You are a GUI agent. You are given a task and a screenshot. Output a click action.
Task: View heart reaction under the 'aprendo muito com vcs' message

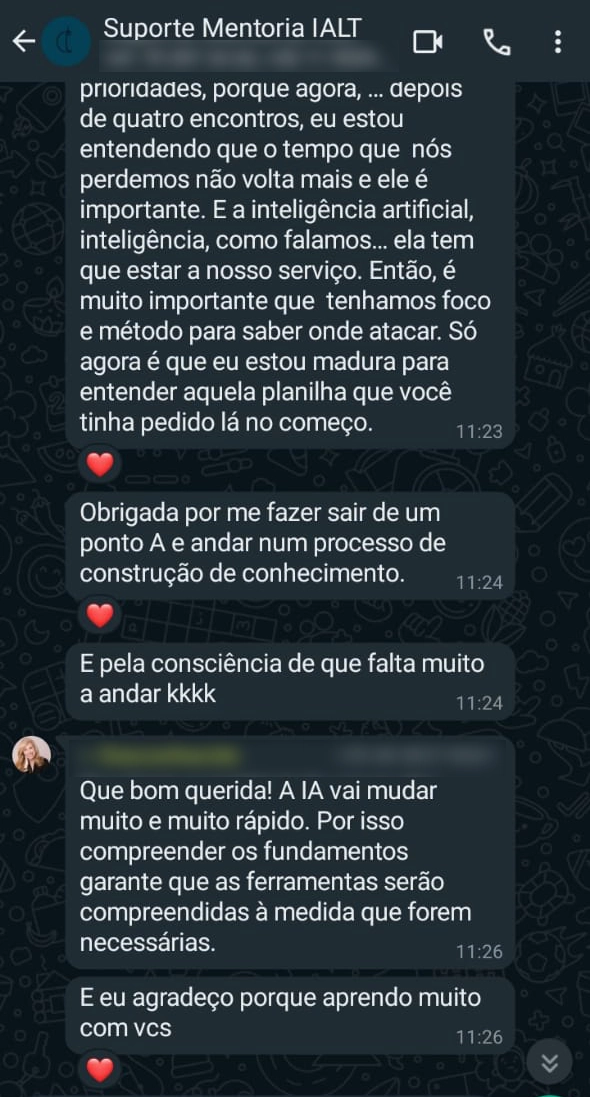coord(99,1069)
